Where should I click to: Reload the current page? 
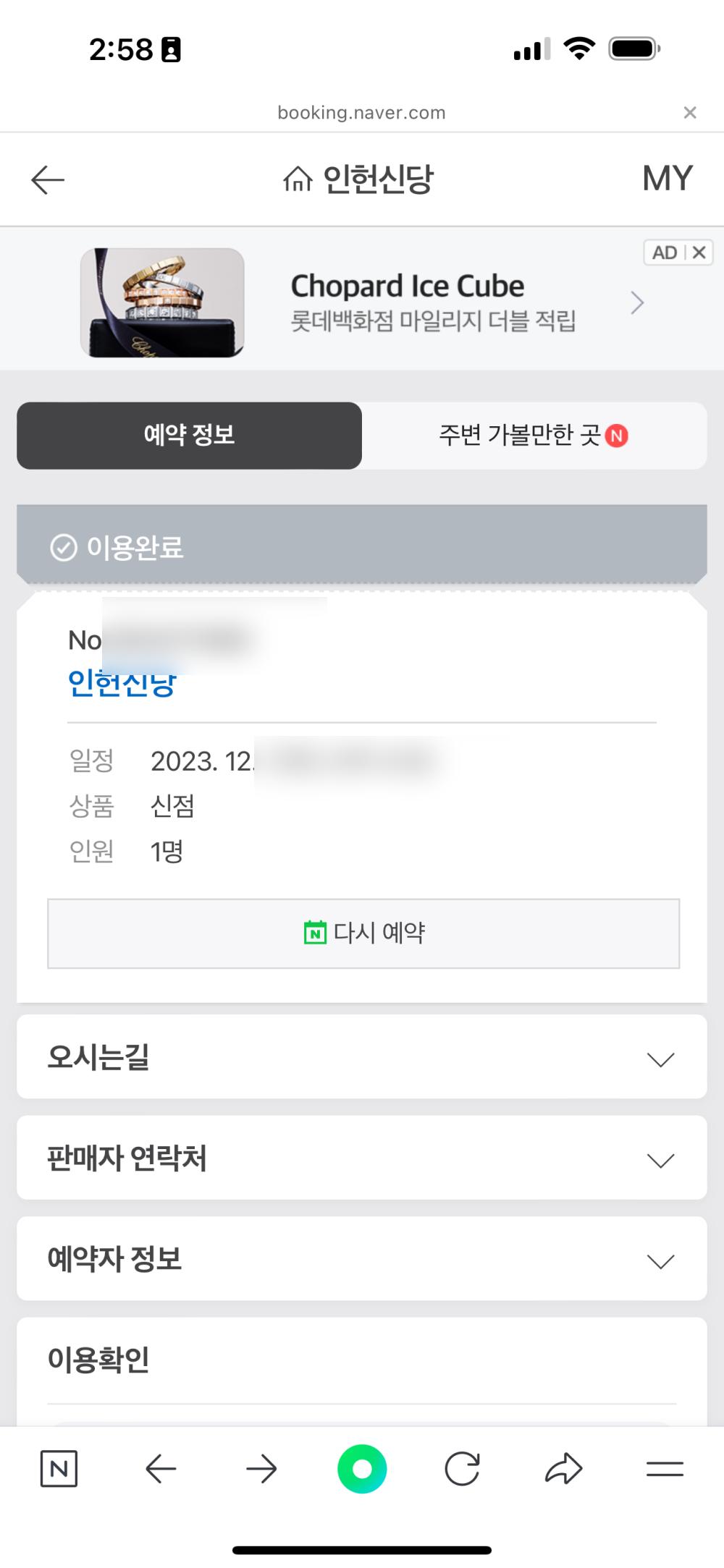point(462,1469)
